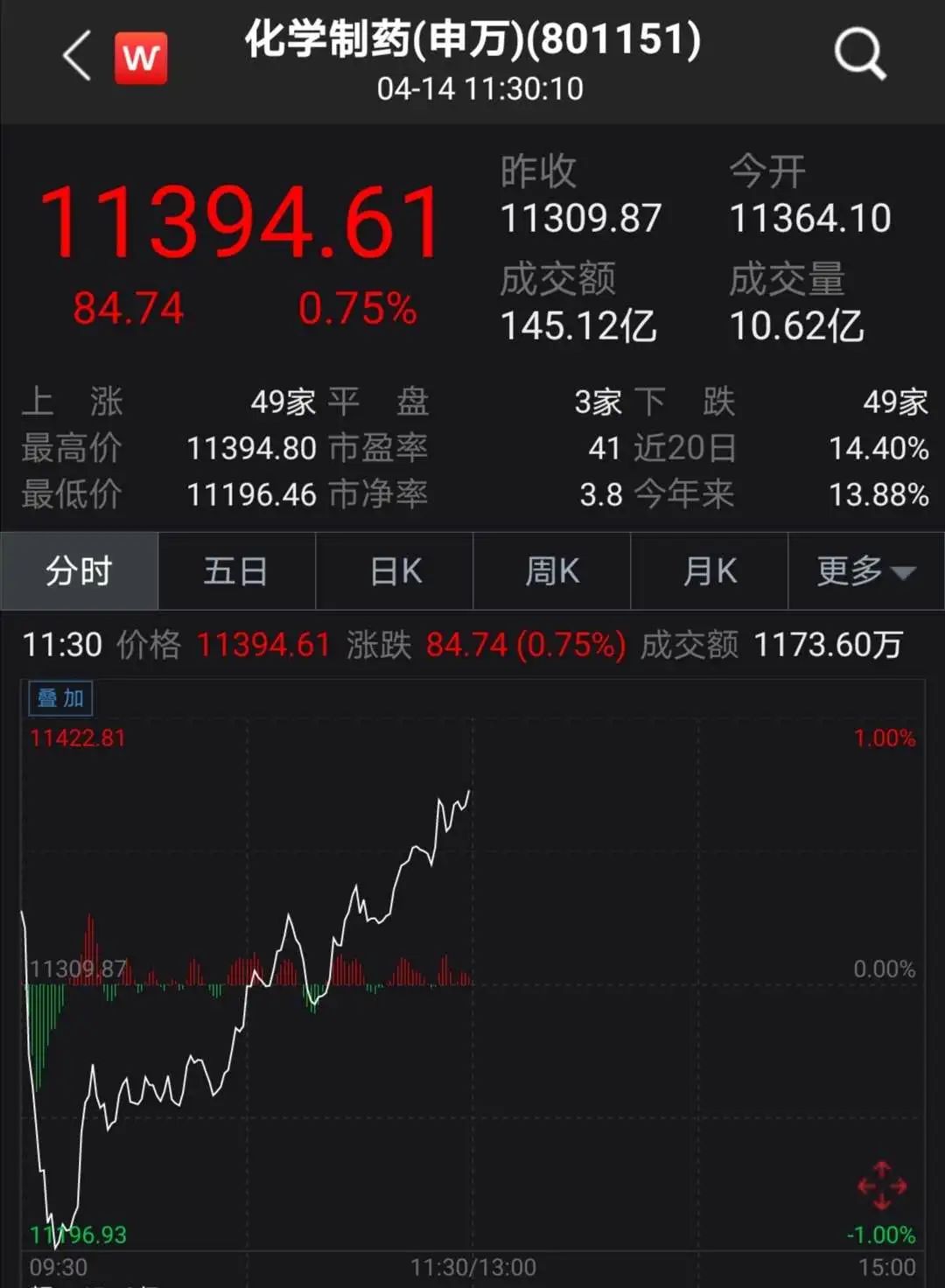Expand the 更多 dropdown
Image resolution: width=945 pixels, height=1288 pixels.
pos(865,571)
